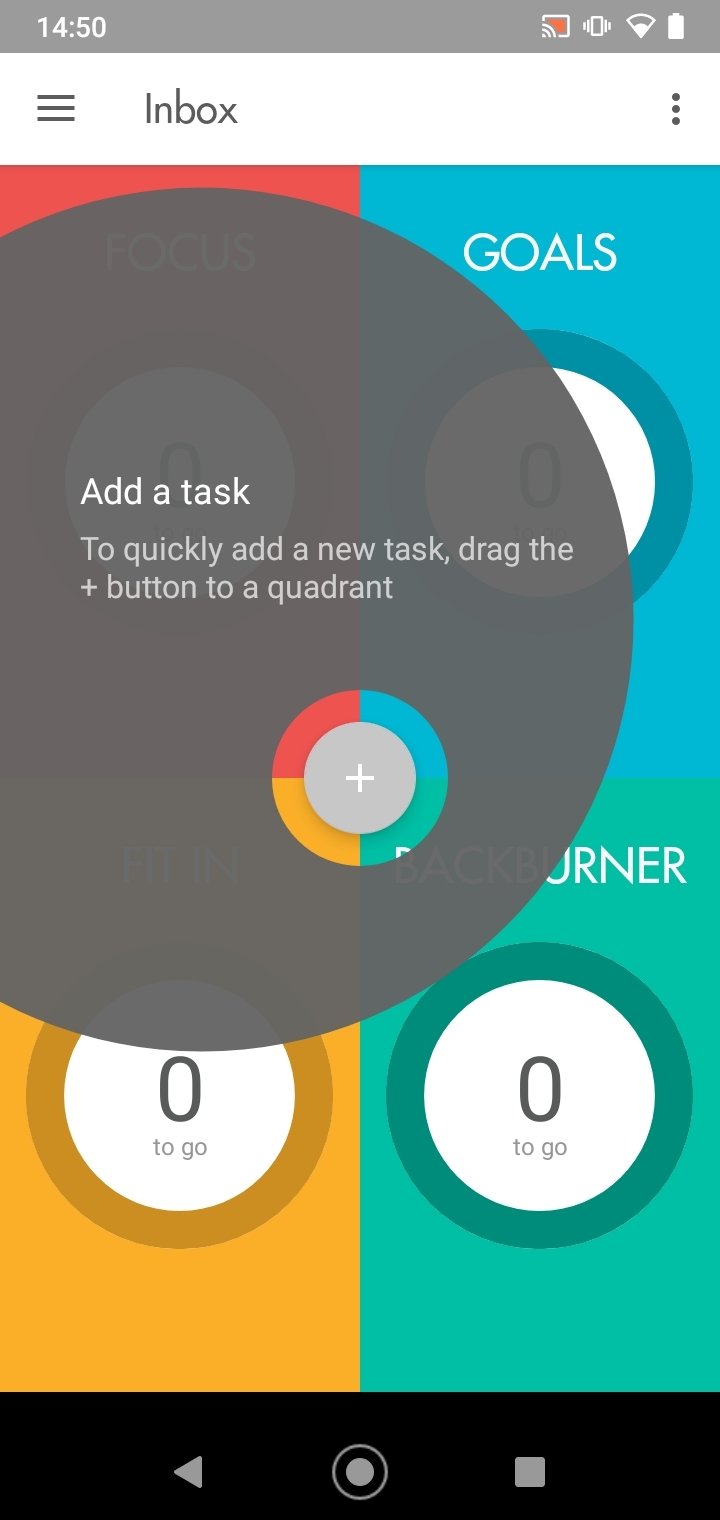Go to the home screen via the home button
The width and height of the screenshot is (720, 1520).
click(x=360, y=1472)
